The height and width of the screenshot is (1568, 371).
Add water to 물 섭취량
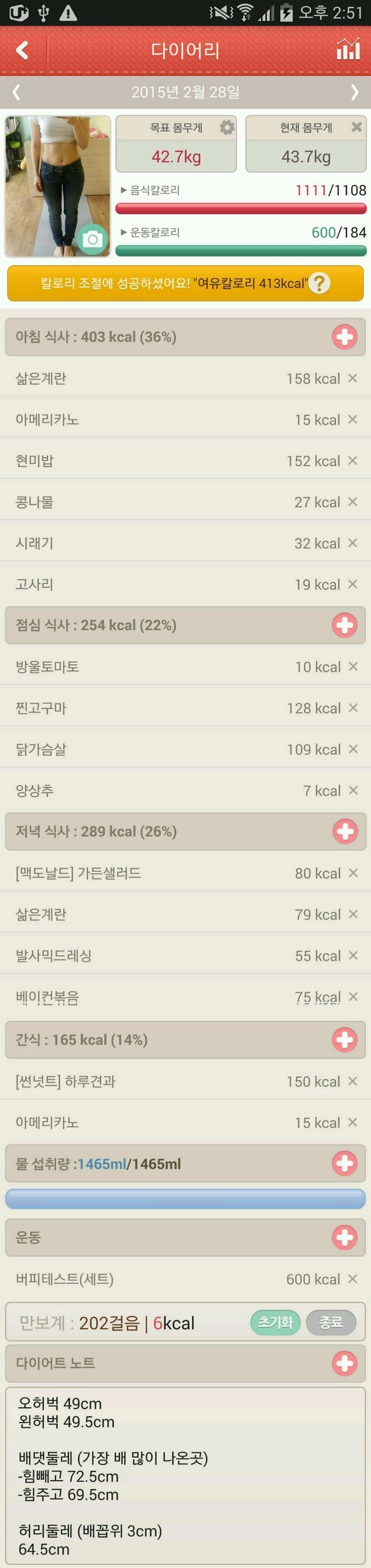click(344, 1164)
